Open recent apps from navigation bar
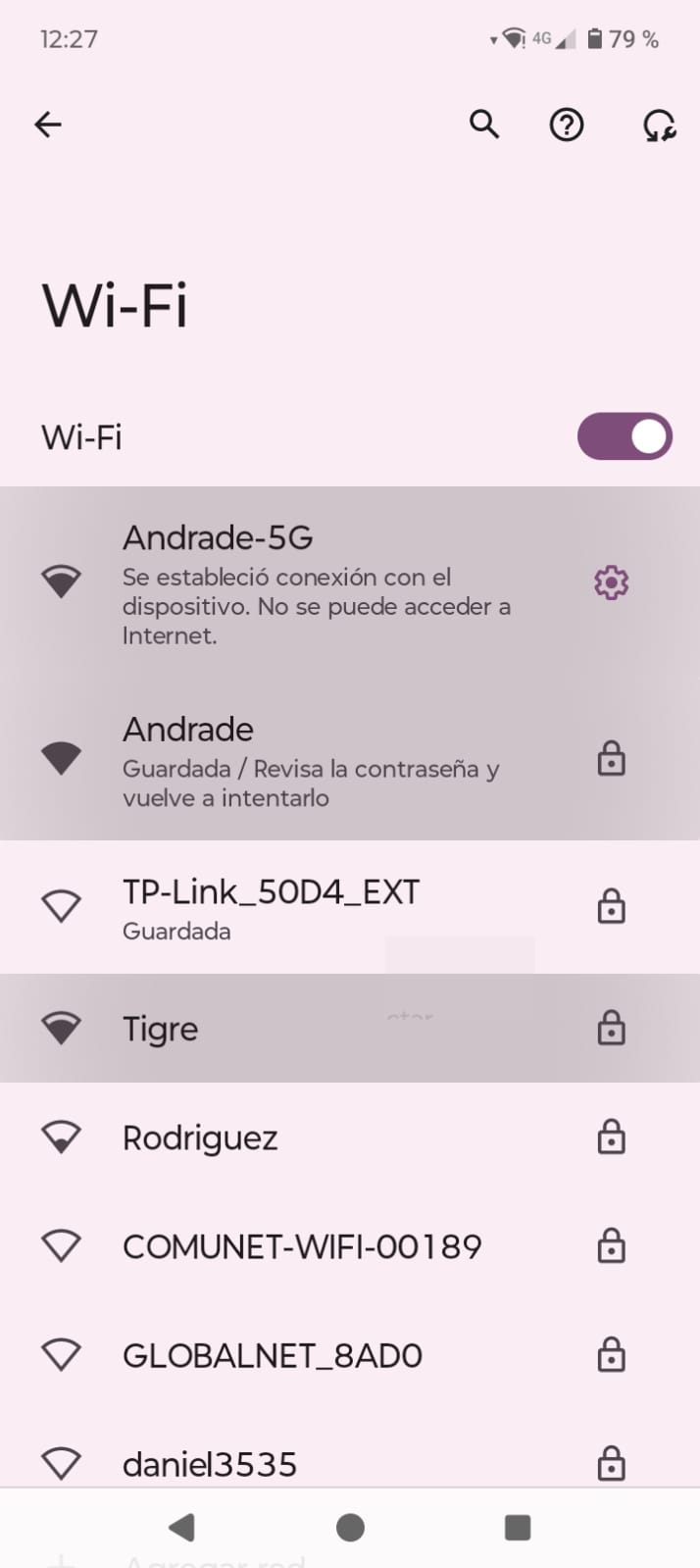Viewport: 700px width, 1568px height. pyautogui.click(x=517, y=1527)
